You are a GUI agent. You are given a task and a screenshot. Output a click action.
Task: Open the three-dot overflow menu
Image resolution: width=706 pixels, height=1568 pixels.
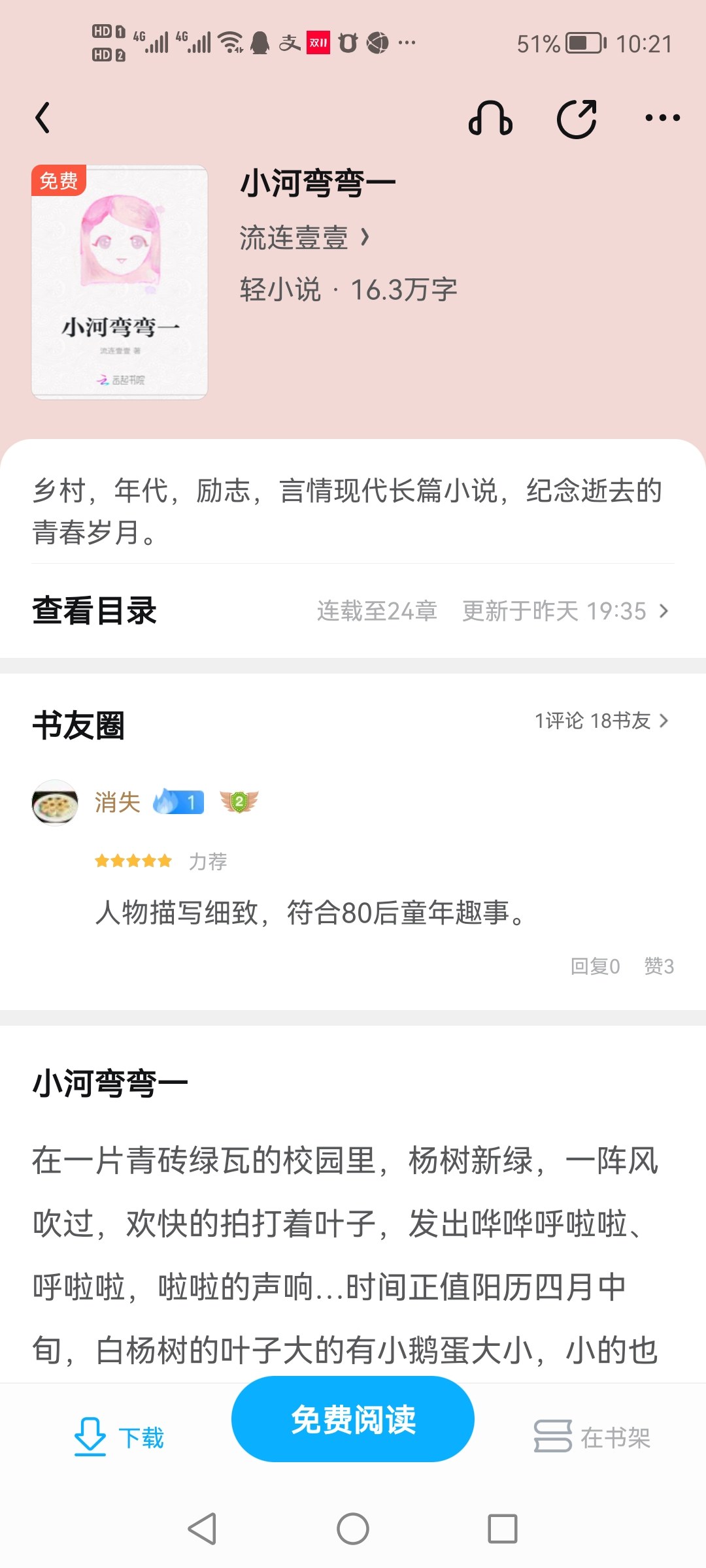click(x=662, y=118)
